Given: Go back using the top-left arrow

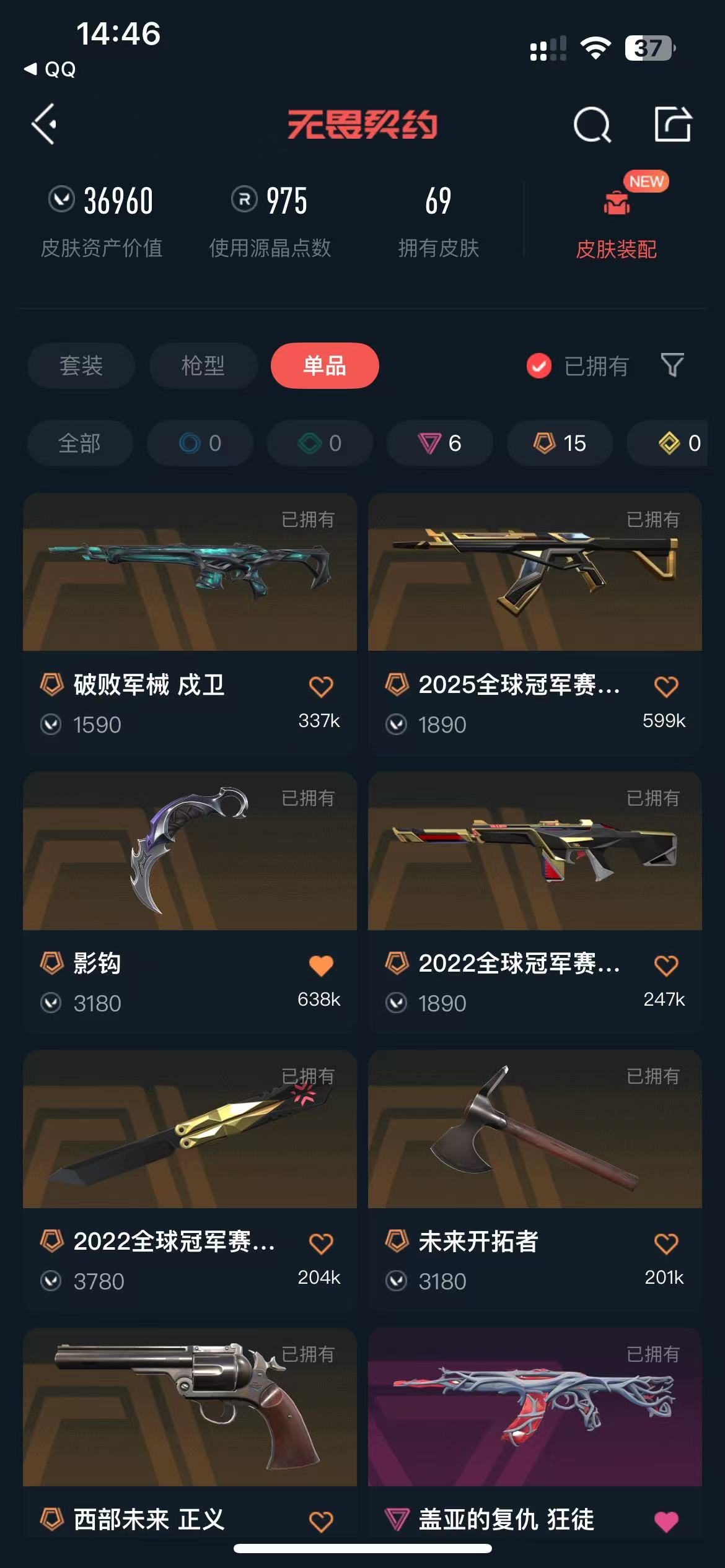Looking at the screenshot, I should coord(45,124).
